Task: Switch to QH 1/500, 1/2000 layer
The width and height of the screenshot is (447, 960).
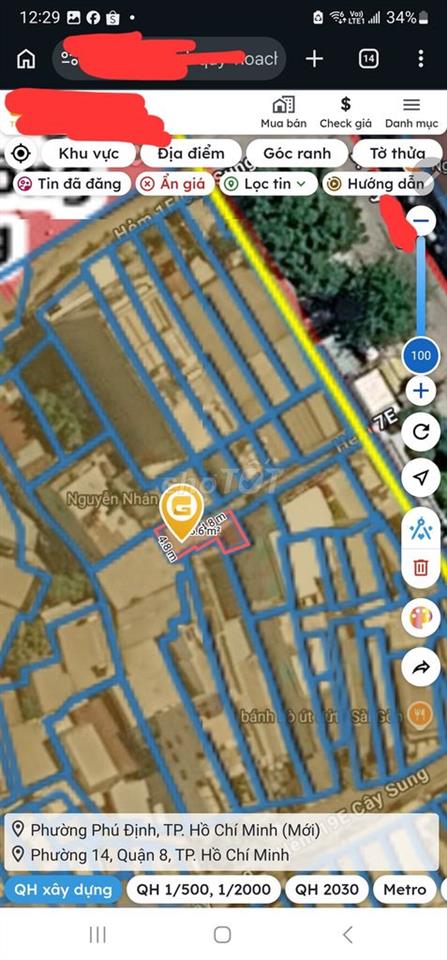Action: click(x=203, y=890)
